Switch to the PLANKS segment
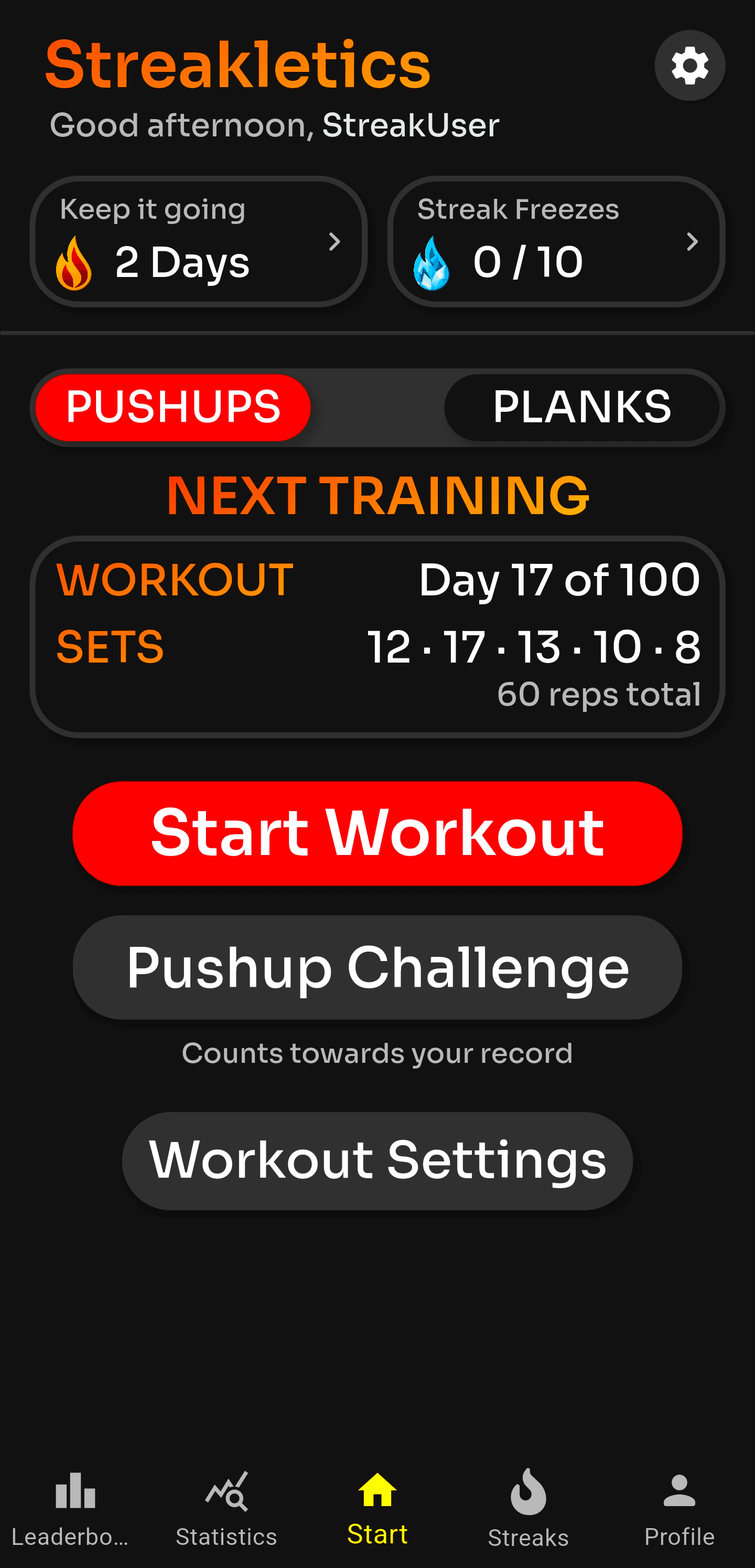755x1568 pixels. (x=581, y=407)
